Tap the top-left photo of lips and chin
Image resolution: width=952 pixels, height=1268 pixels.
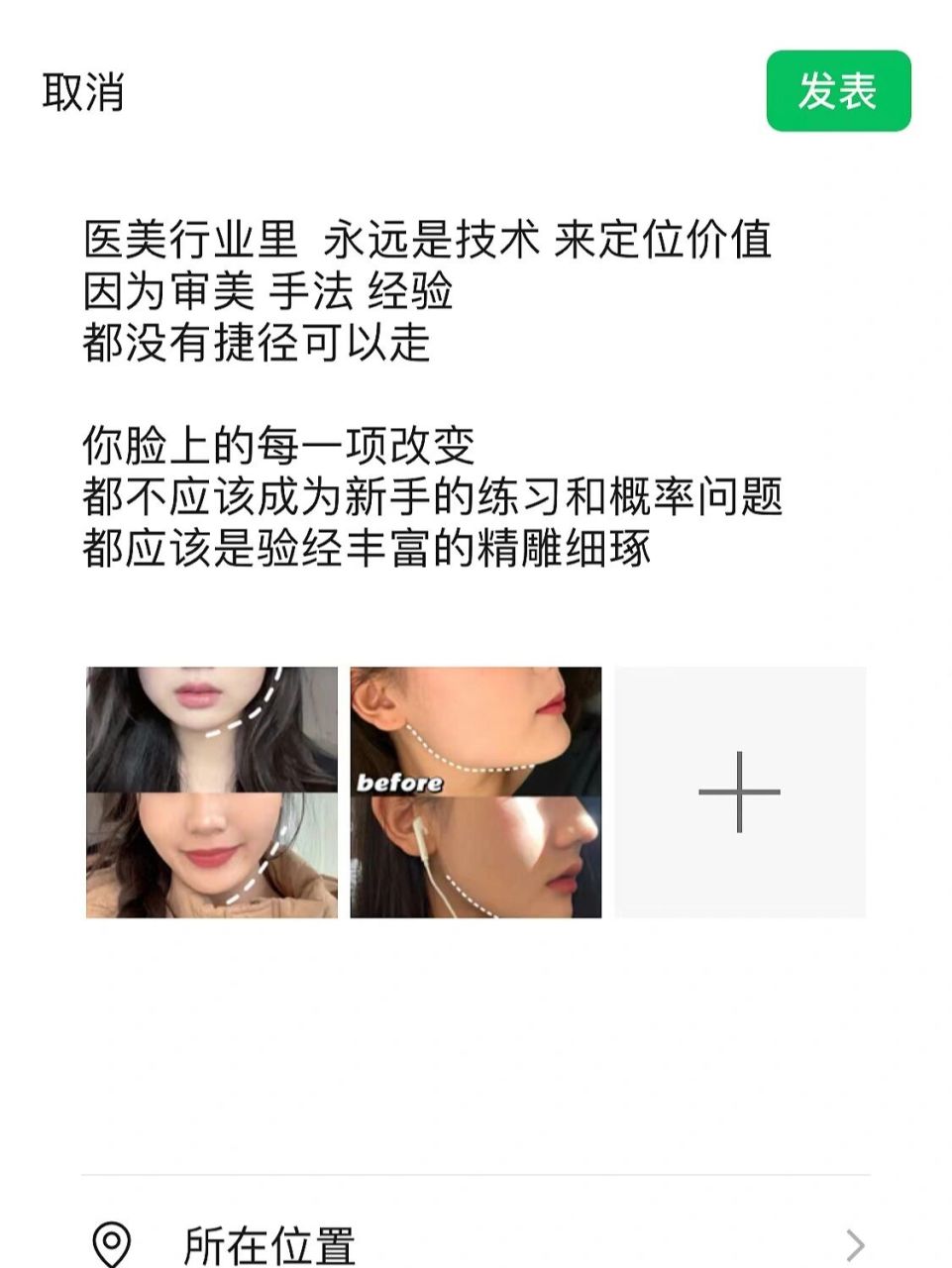point(211,728)
